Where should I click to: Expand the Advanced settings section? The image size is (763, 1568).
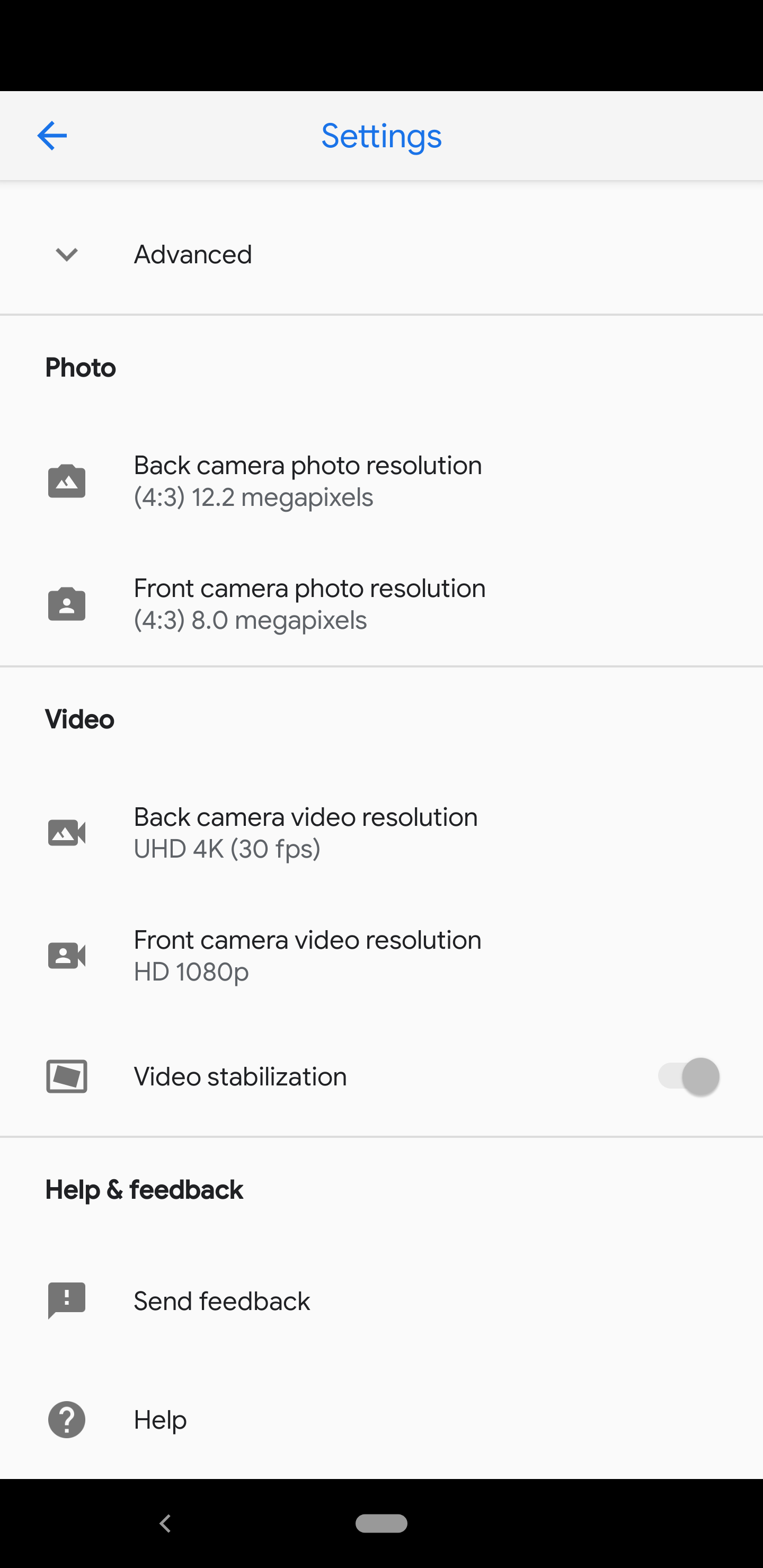192,254
